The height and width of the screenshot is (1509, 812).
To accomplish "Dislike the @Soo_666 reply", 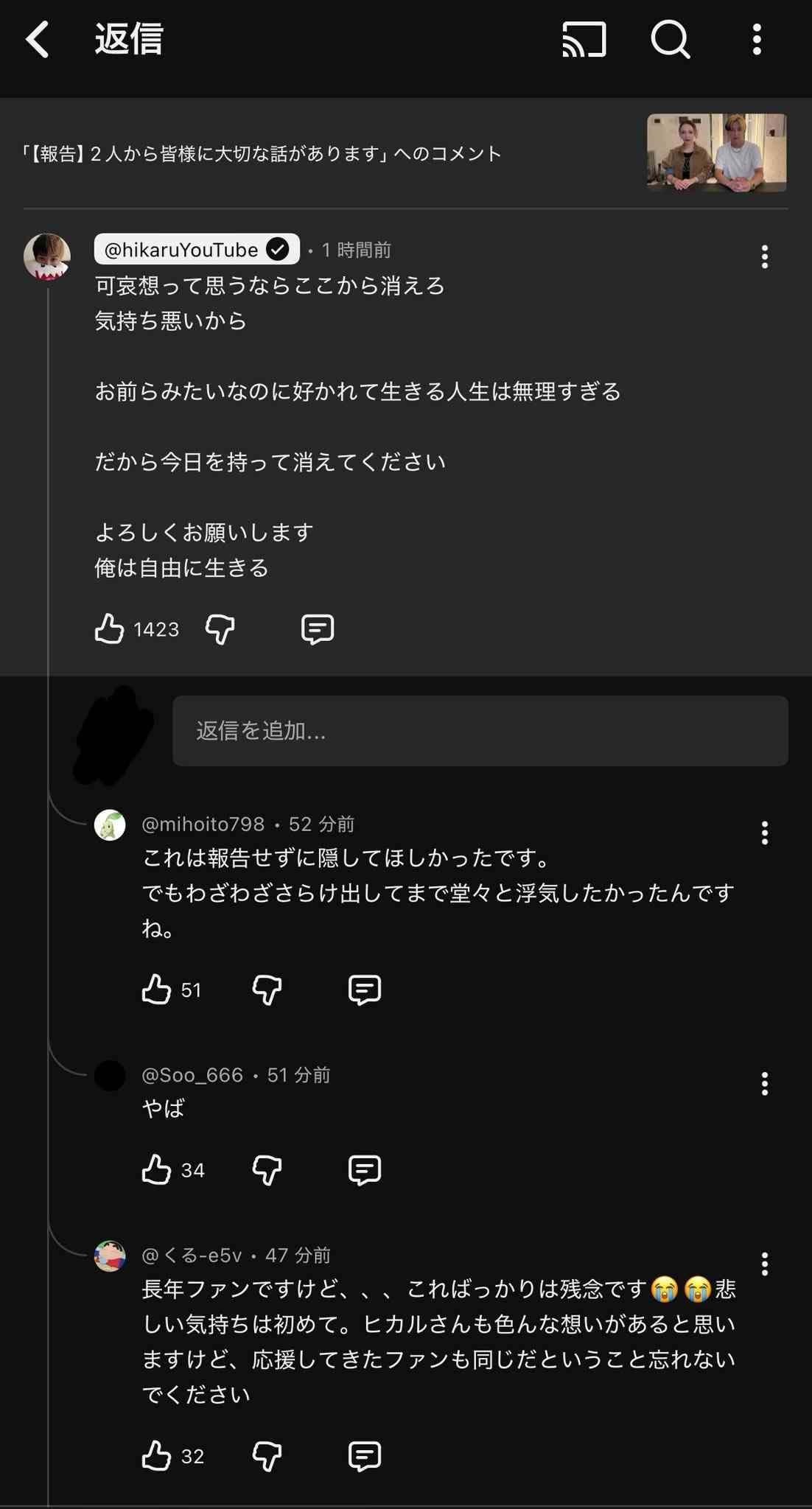I will coord(267,1169).
